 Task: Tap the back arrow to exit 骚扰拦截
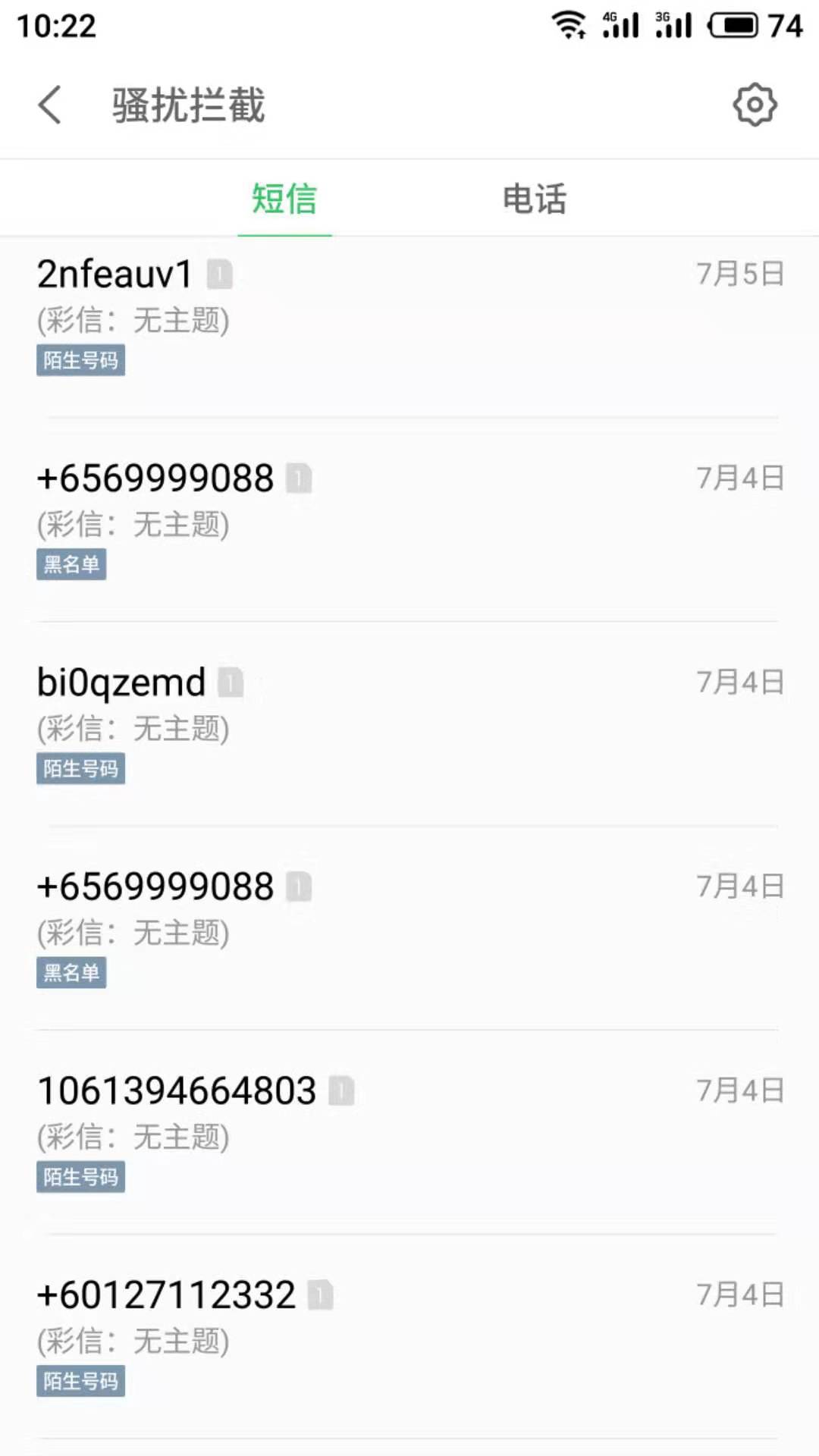[49, 105]
